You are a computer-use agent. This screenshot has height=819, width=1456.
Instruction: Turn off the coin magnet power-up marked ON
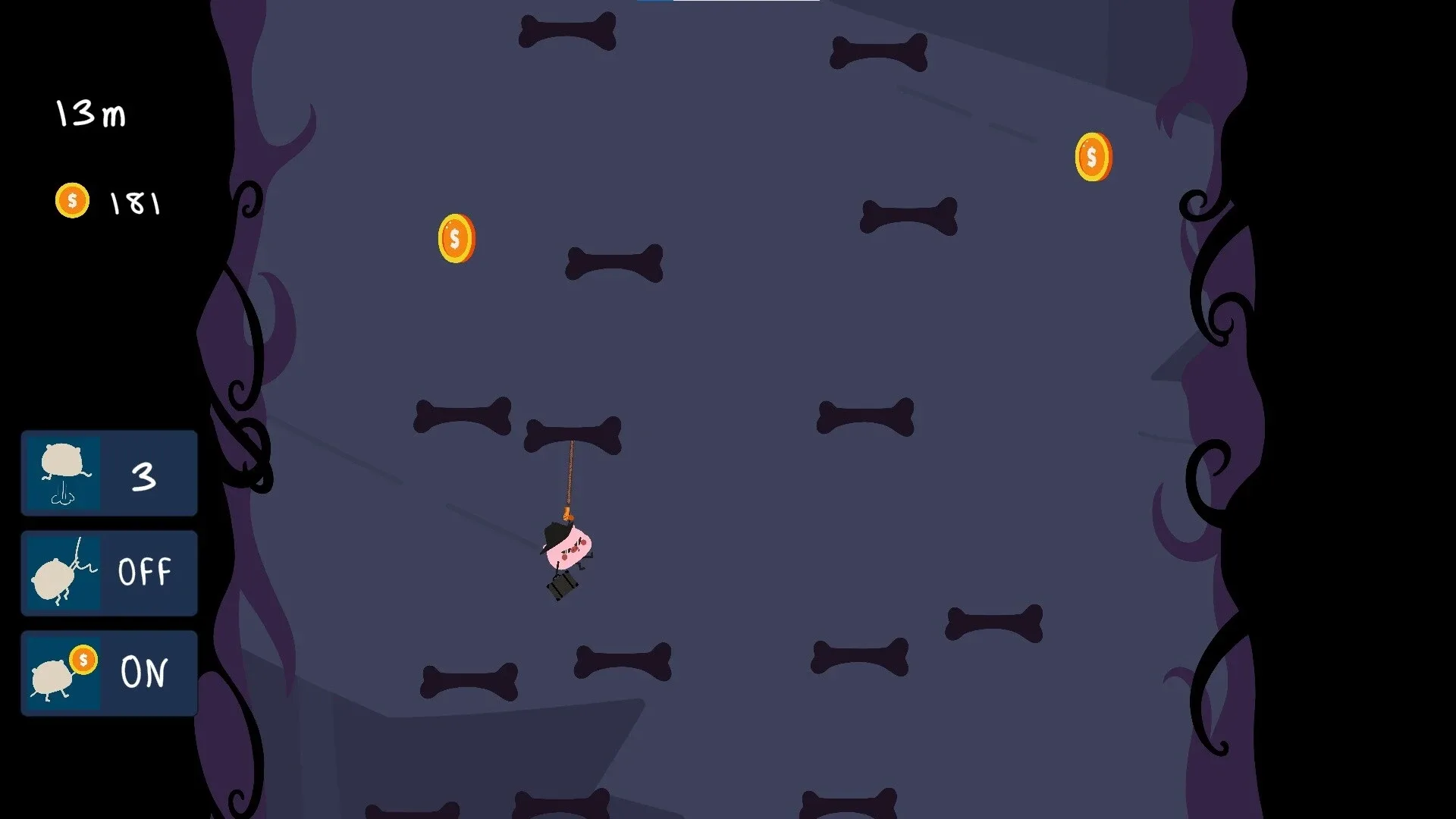(109, 673)
